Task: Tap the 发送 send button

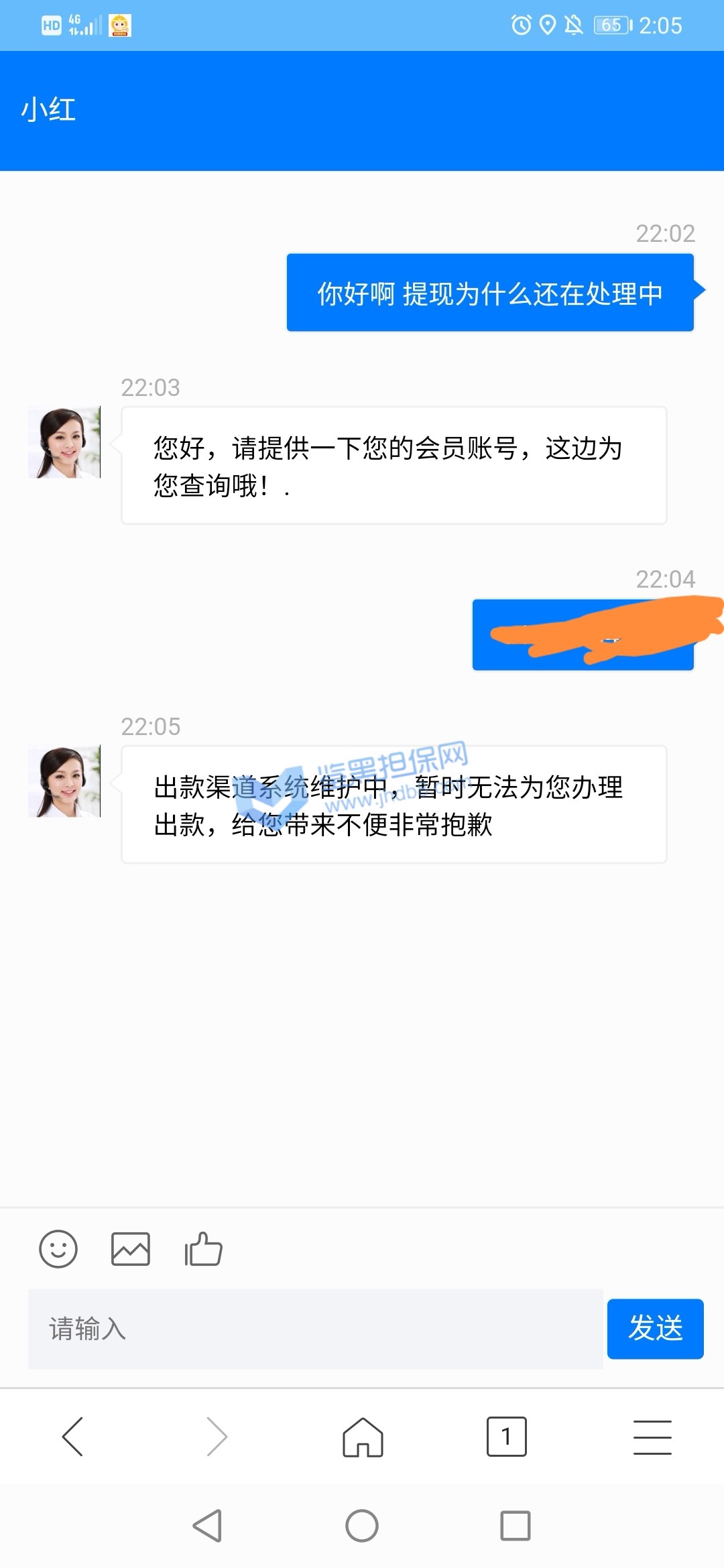Action: tap(655, 1329)
